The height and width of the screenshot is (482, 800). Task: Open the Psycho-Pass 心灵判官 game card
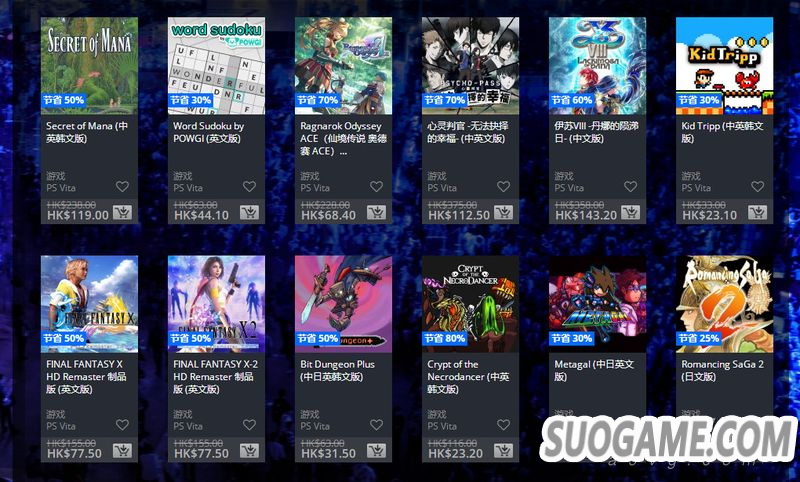click(x=470, y=64)
